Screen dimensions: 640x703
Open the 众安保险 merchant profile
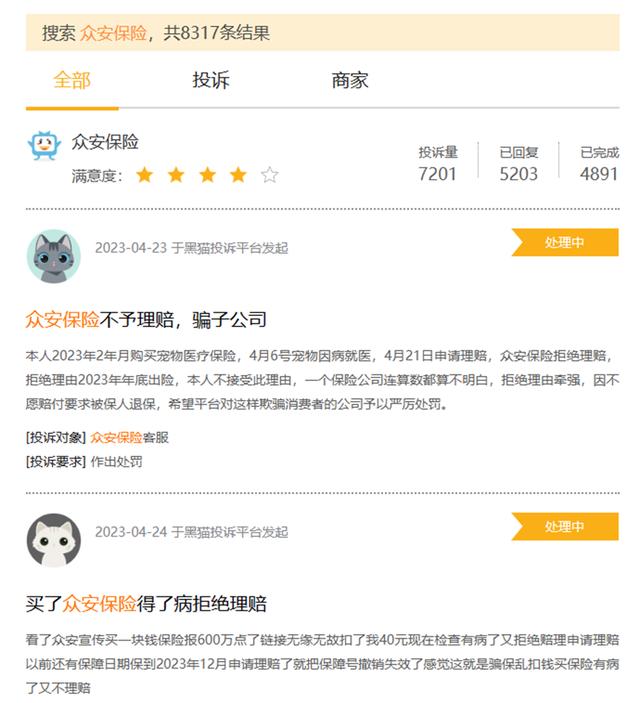pyautogui.click(x=105, y=142)
